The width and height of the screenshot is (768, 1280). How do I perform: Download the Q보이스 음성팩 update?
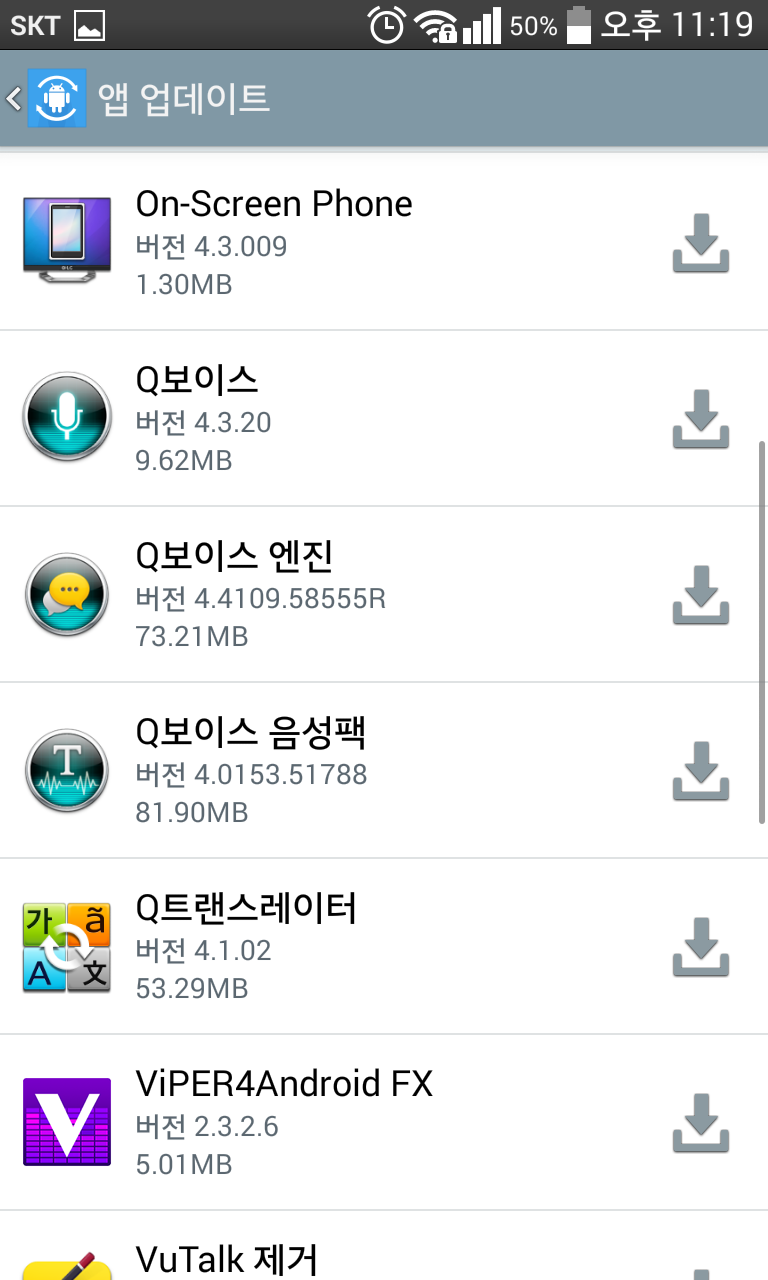coord(700,771)
